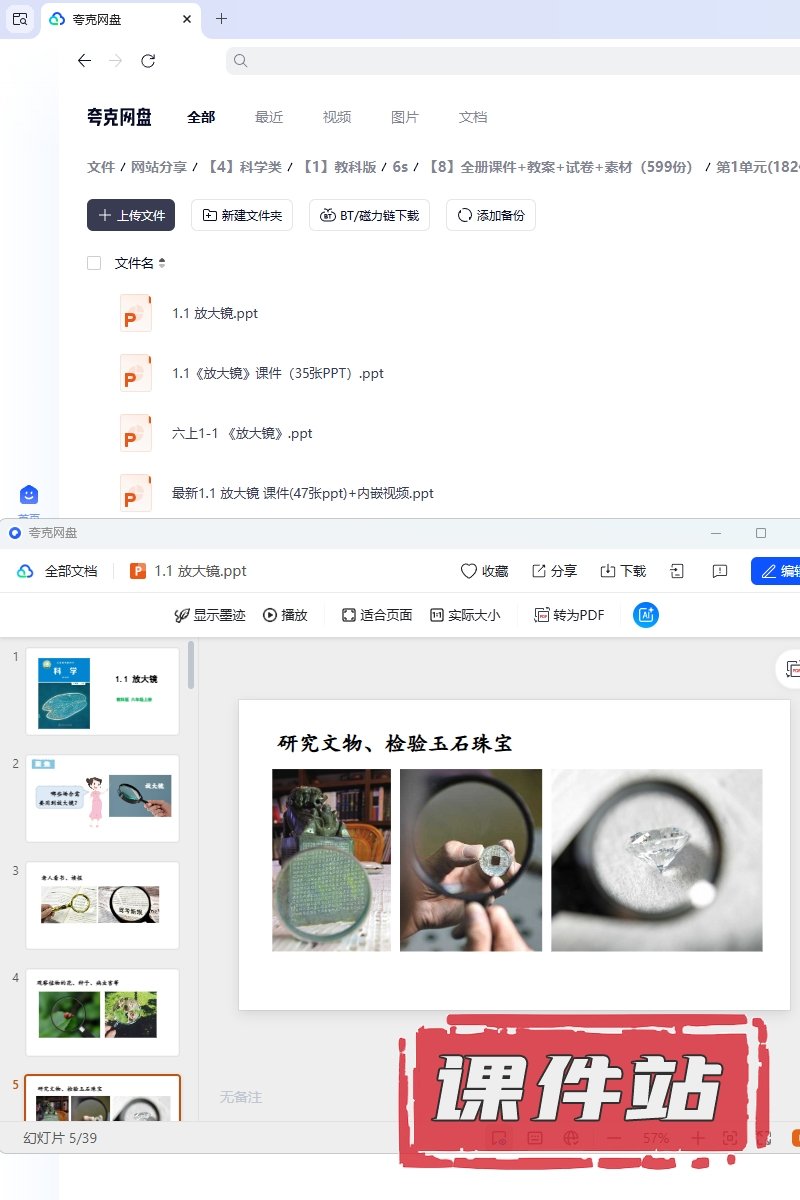Open 1.1《放大镜》课件（35张PPT）.ppt
This screenshot has height=1200, width=800.
[277, 373]
